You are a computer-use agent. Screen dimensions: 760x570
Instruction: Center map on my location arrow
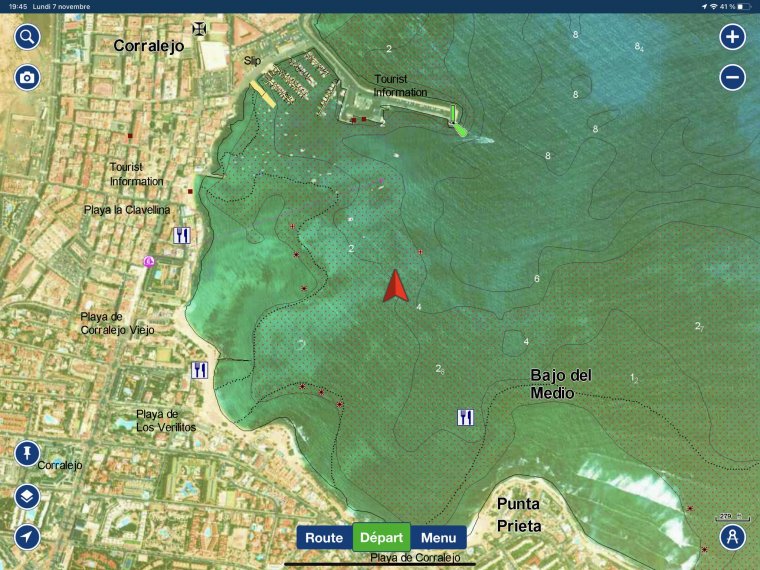coord(27,537)
